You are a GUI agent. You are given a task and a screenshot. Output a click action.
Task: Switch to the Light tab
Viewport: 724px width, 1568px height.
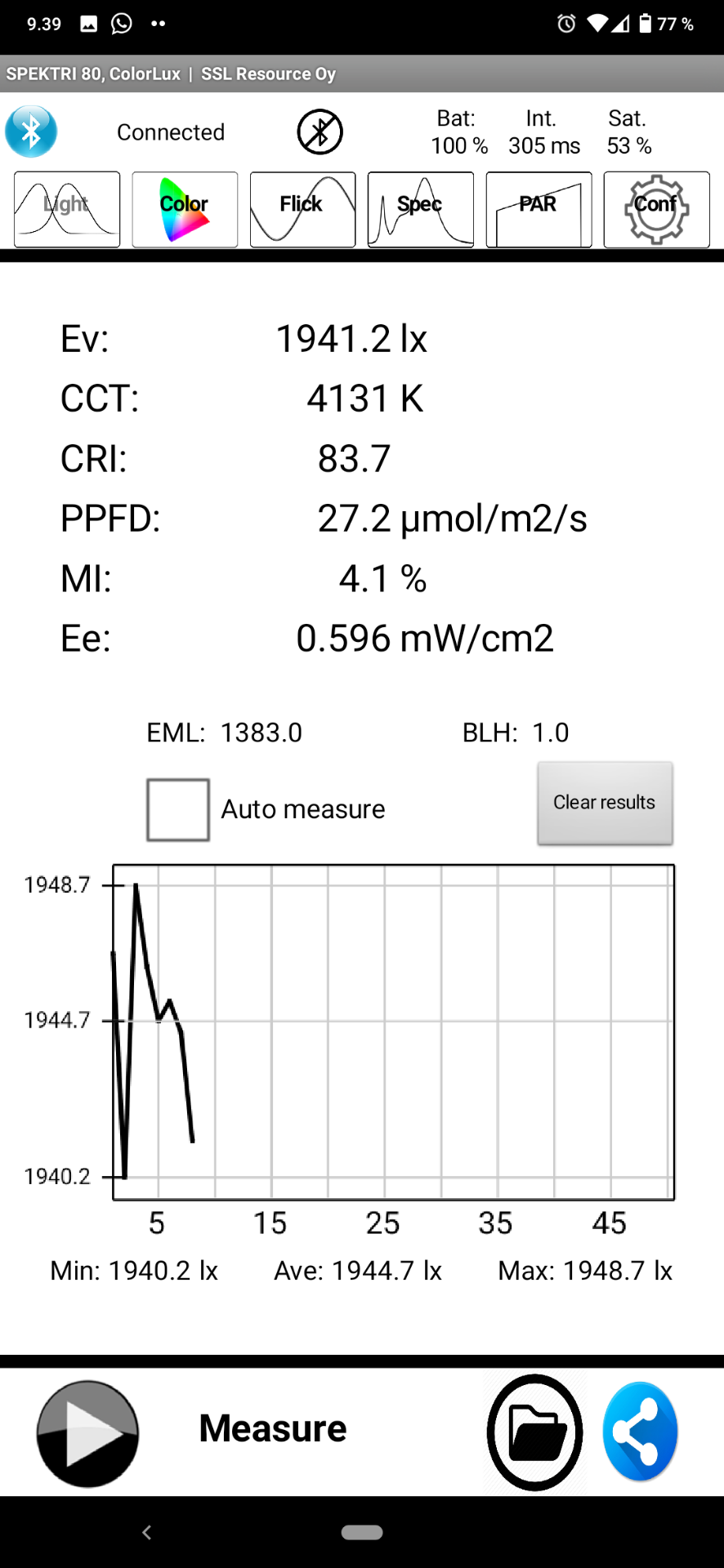click(x=67, y=209)
